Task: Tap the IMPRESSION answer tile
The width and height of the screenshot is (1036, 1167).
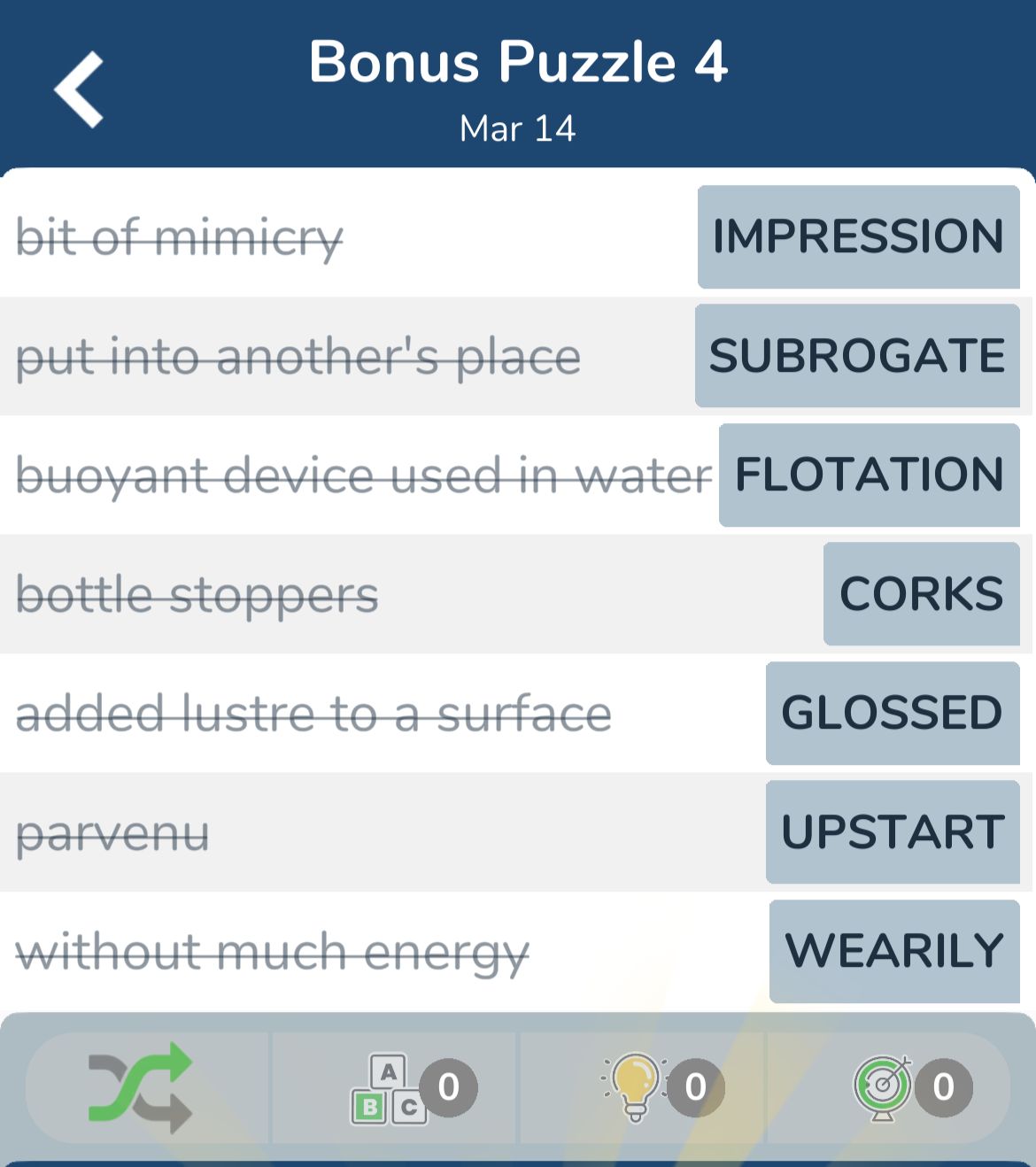Action: tap(858, 236)
